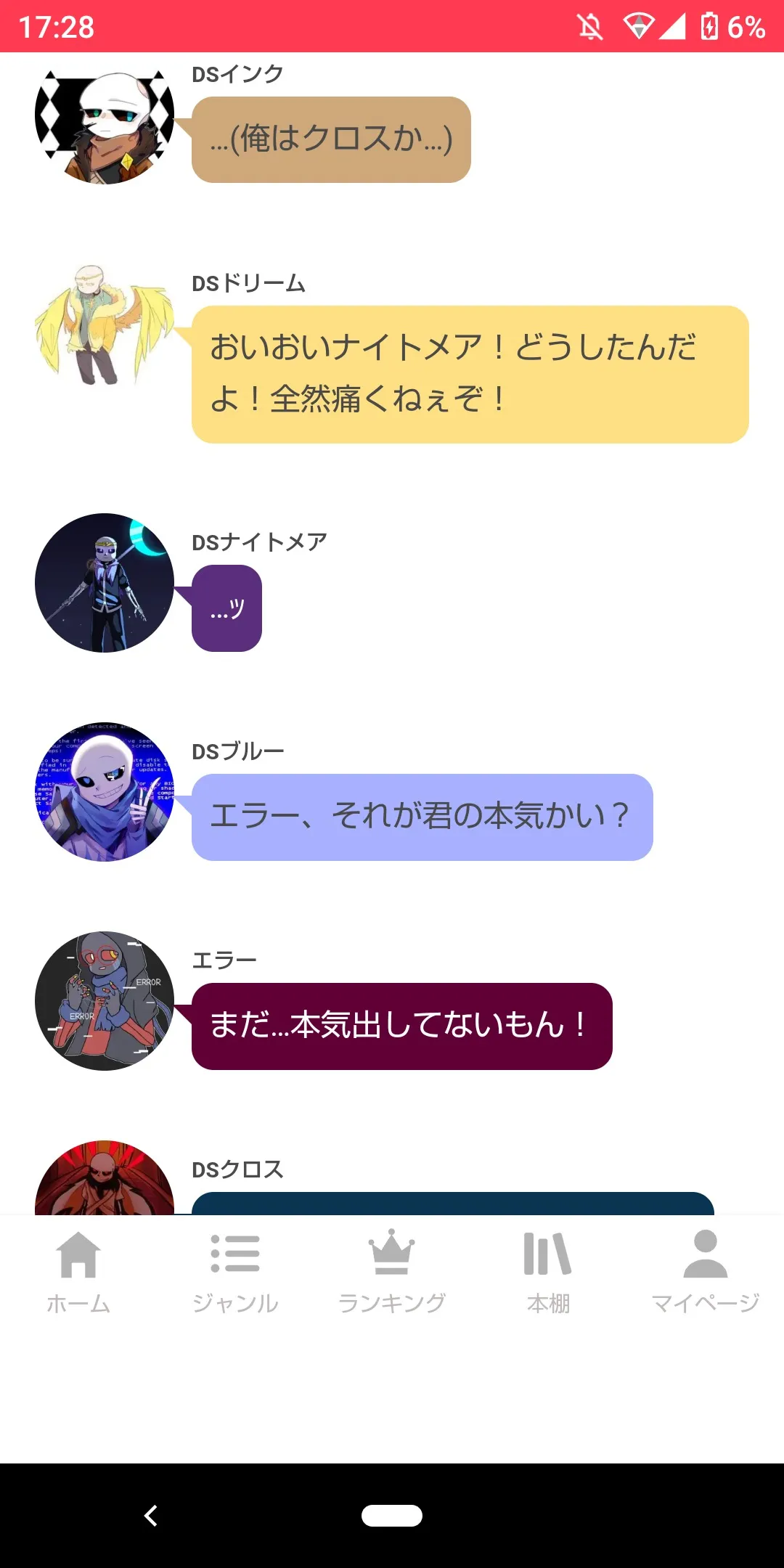The height and width of the screenshot is (1568, 784).
Task: Go back with the system back button
Action: coord(151,1516)
